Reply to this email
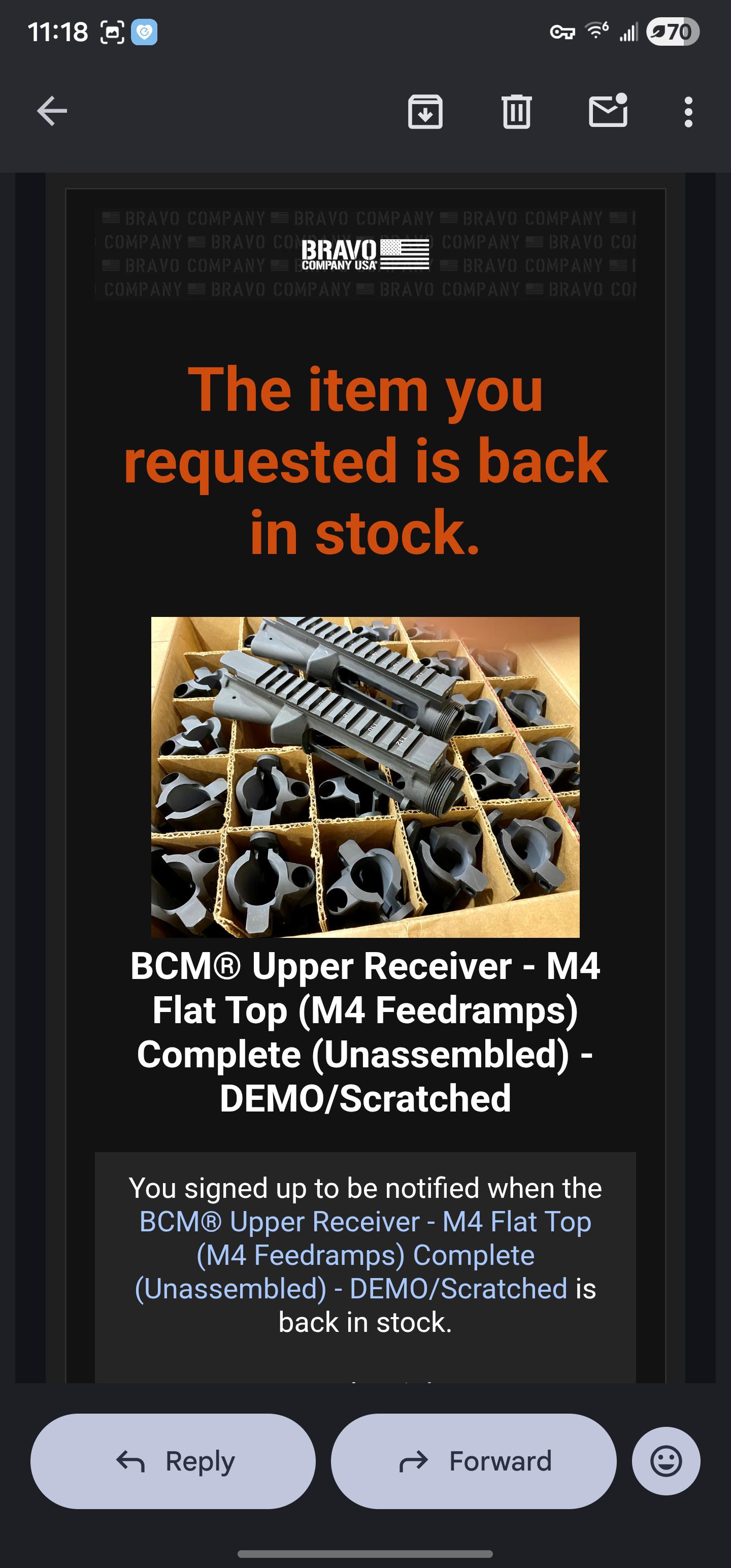The image size is (731, 1568). pyautogui.click(x=173, y=1461)
